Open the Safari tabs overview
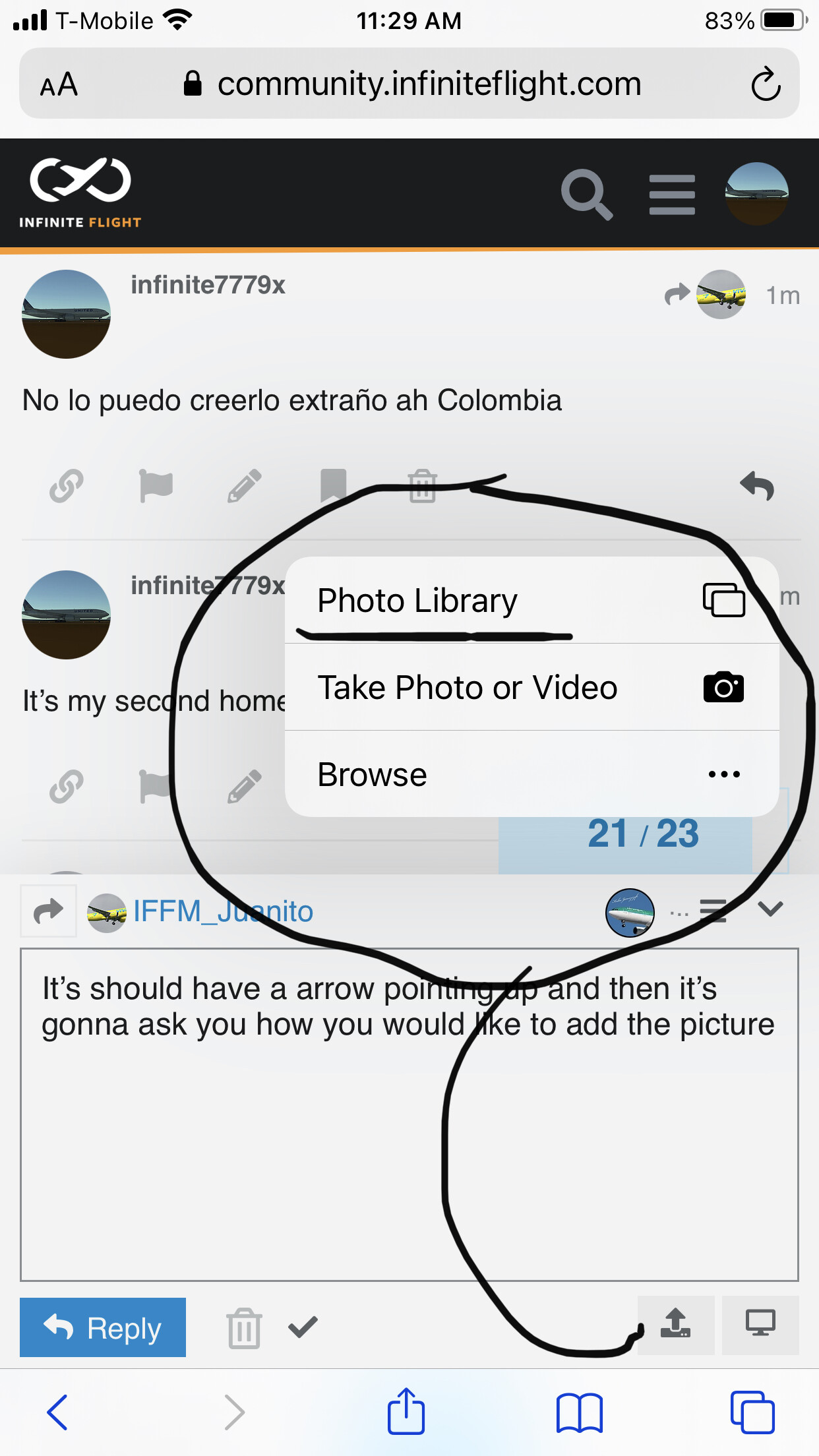The image size is (819, 1456). coord(752,1412)
